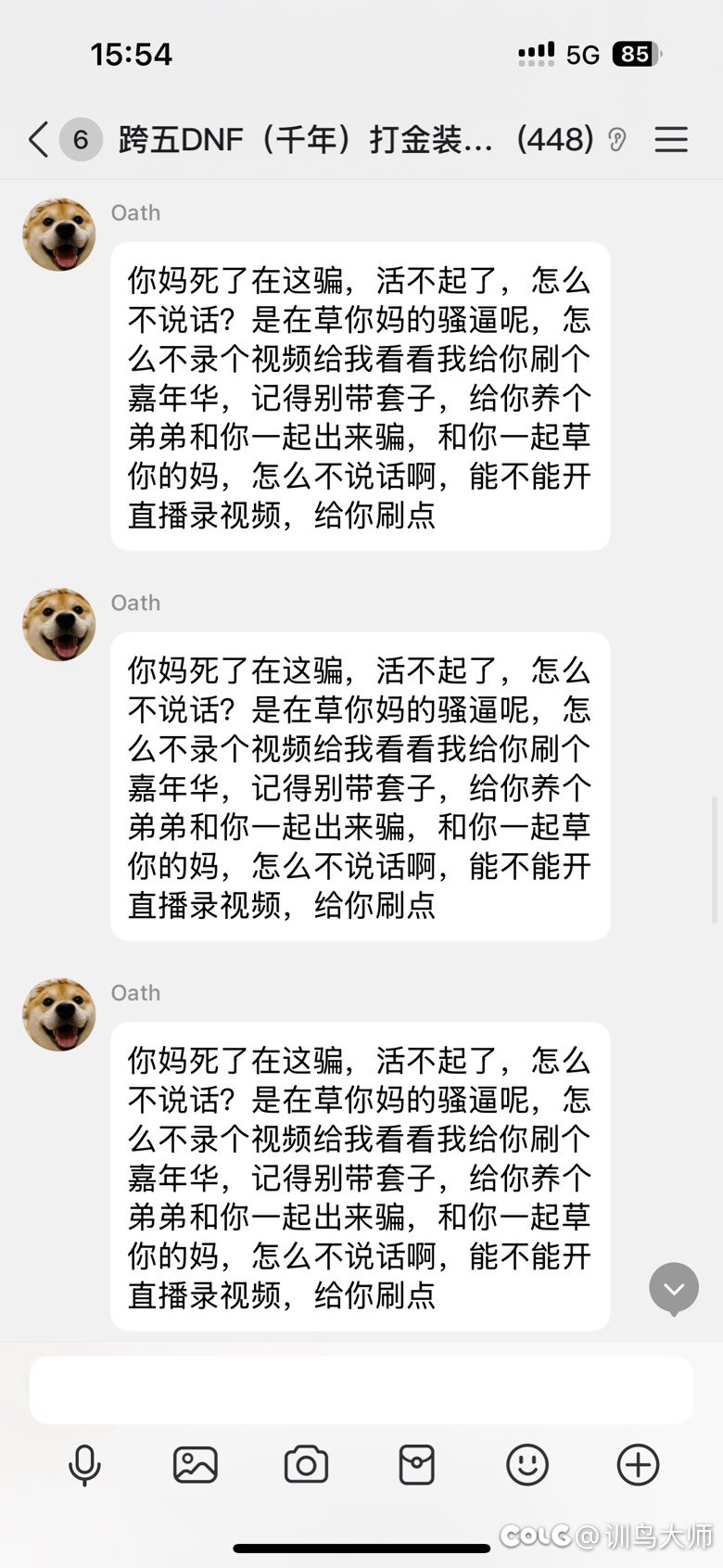723x1568 pixels.
Task: Jump to latest messages with down arrow
Action: [x=674, y=1289]
